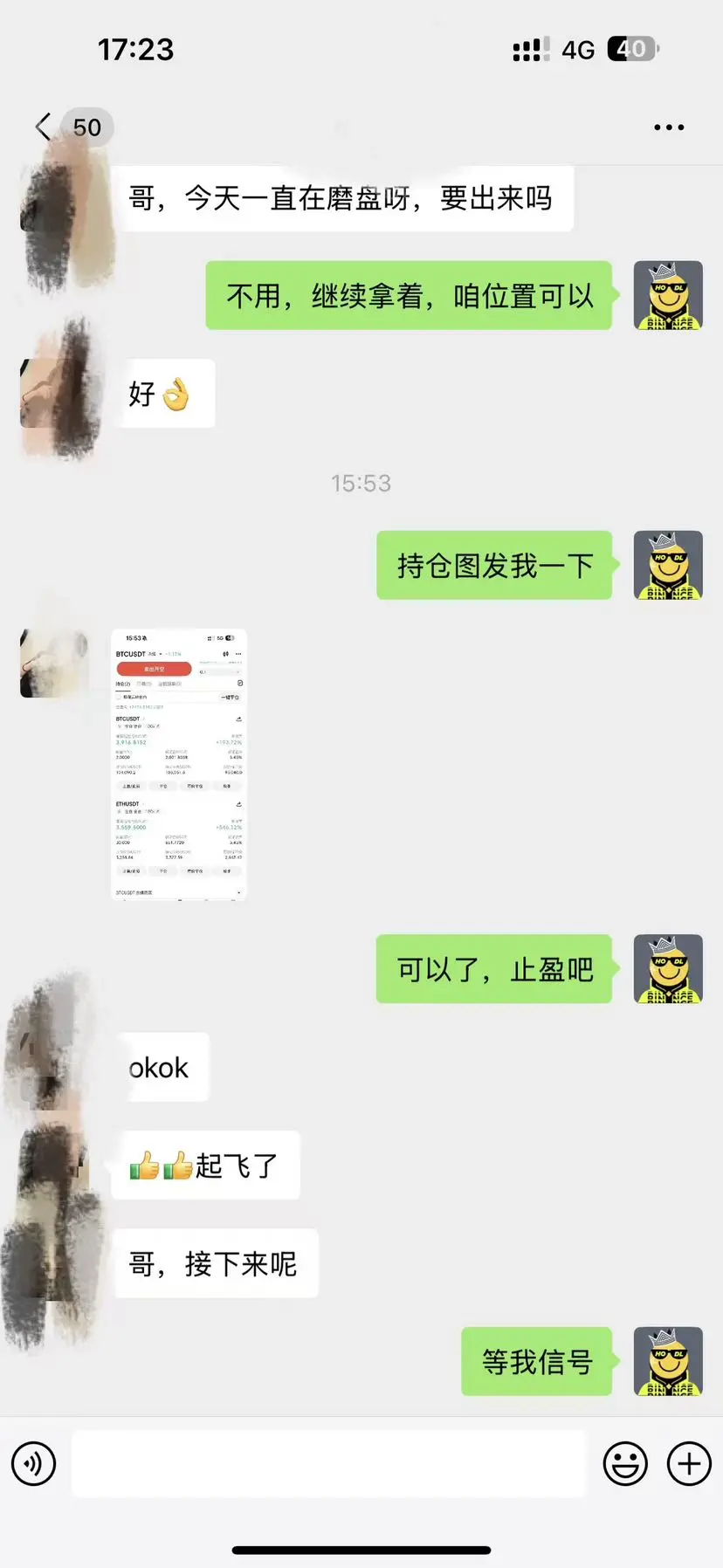
Task: Tap the HODL avatar beside "持仓图发我一下"
Action: pyautogui.click(x=668, y=565)
